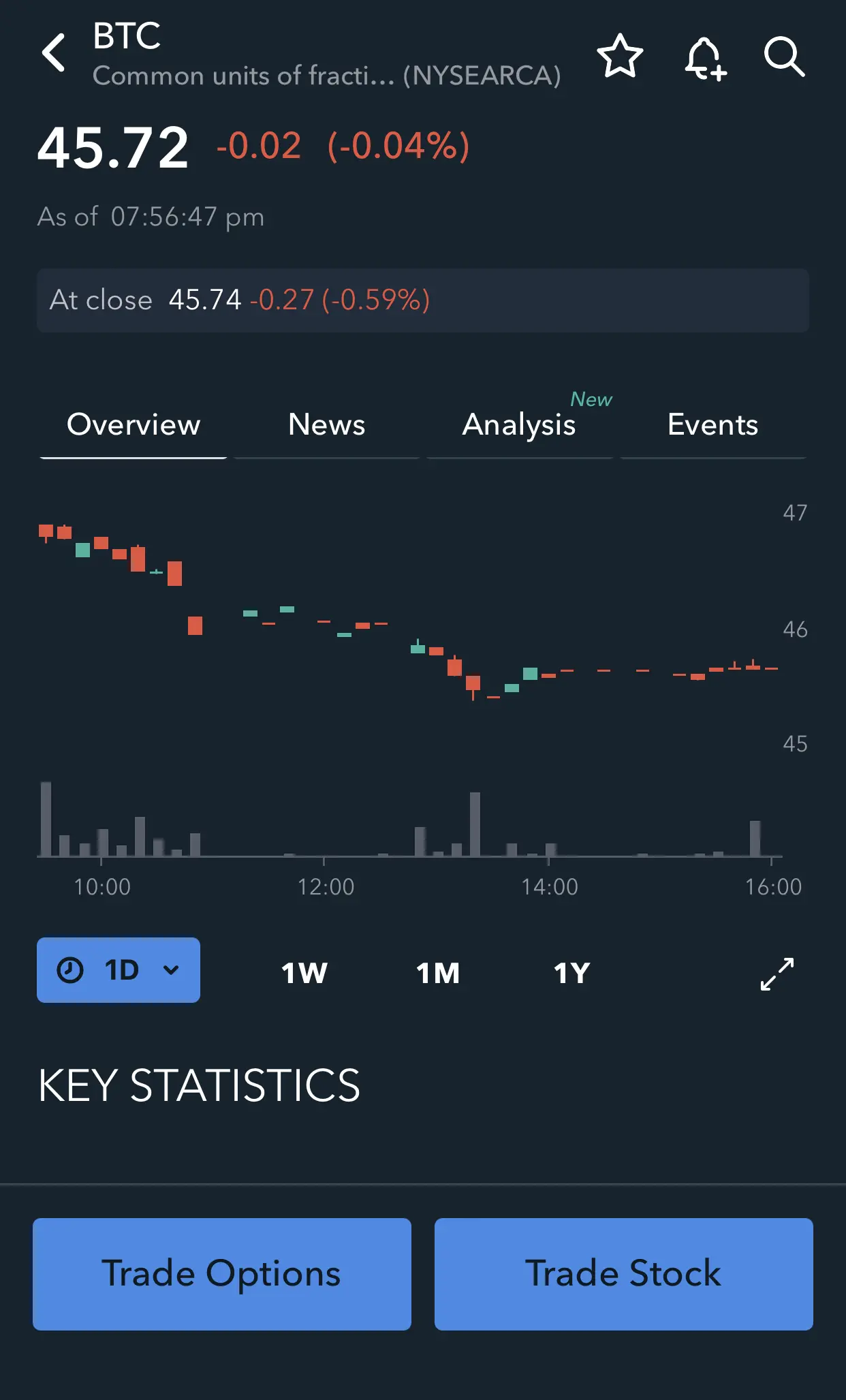846x1400 pixels.
Task: Switch to the News tab
Action: (x=326, y=424)
